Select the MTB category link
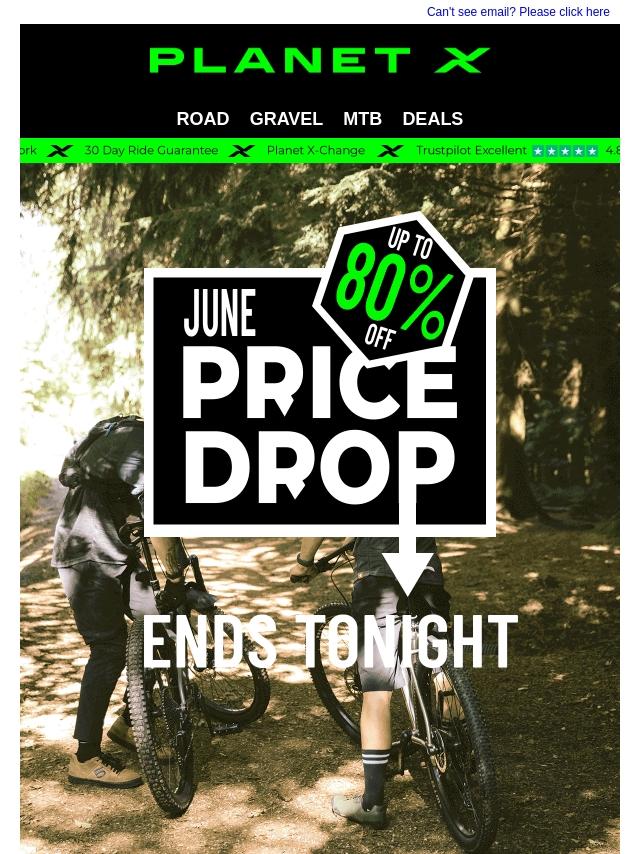640x854 pixels. coord(362,119)
